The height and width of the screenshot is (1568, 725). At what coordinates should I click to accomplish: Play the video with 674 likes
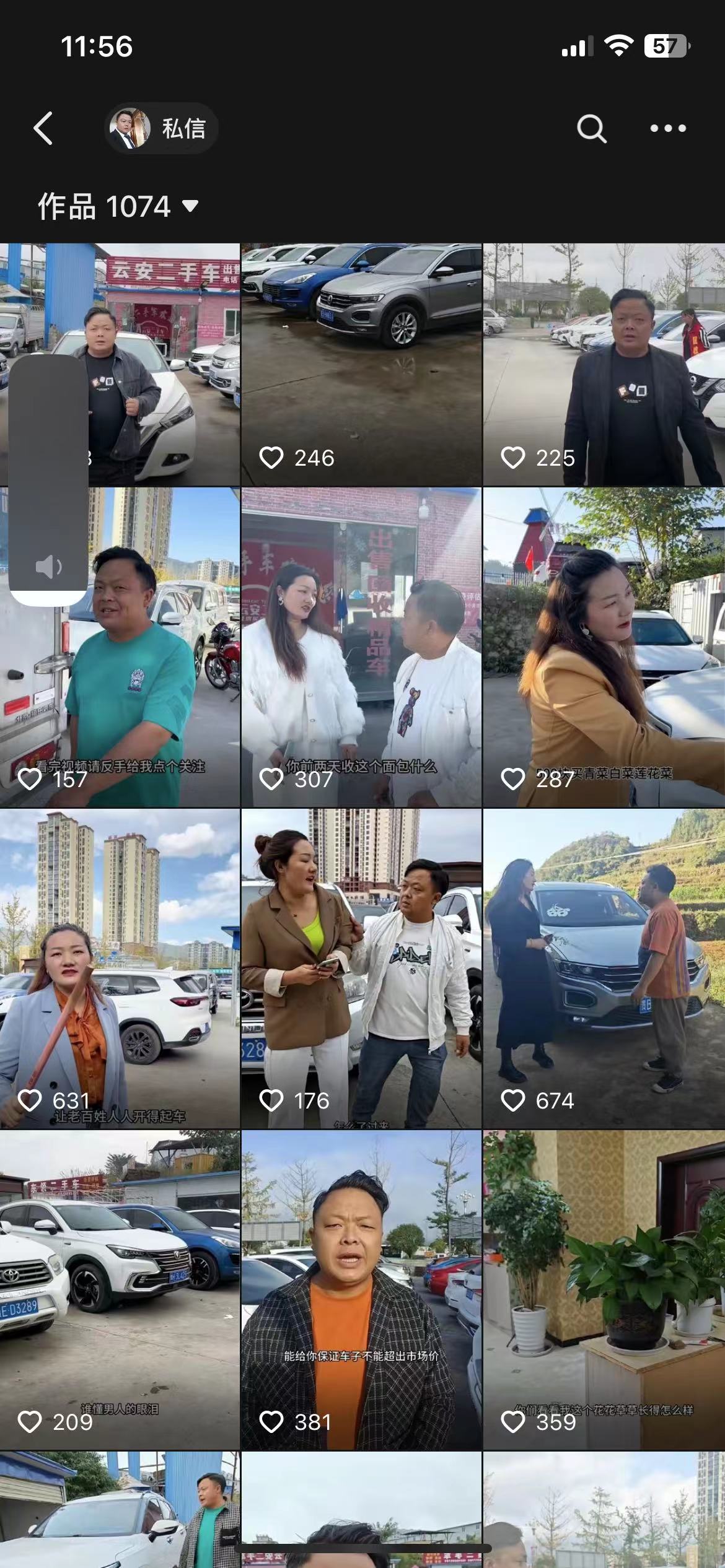click(603, 969)
